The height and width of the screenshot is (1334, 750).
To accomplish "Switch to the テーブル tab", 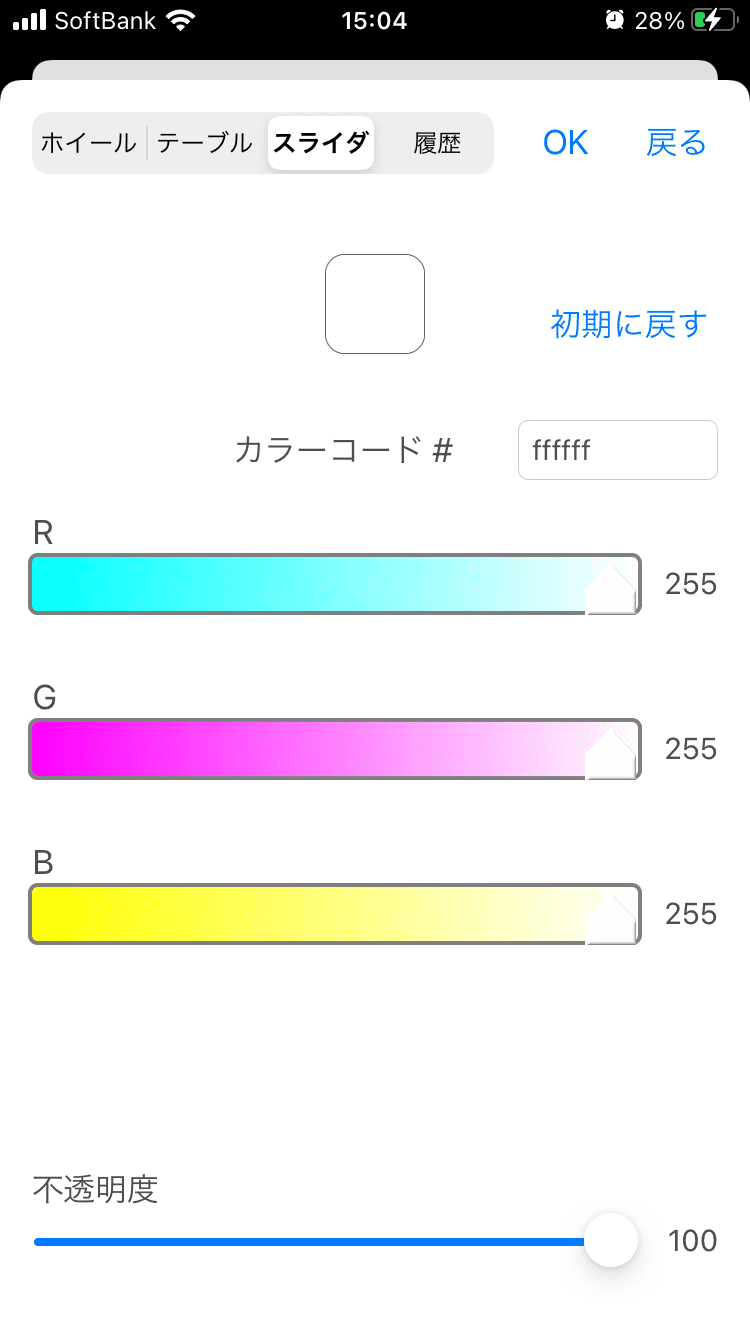I will click(x=205, y=143).
